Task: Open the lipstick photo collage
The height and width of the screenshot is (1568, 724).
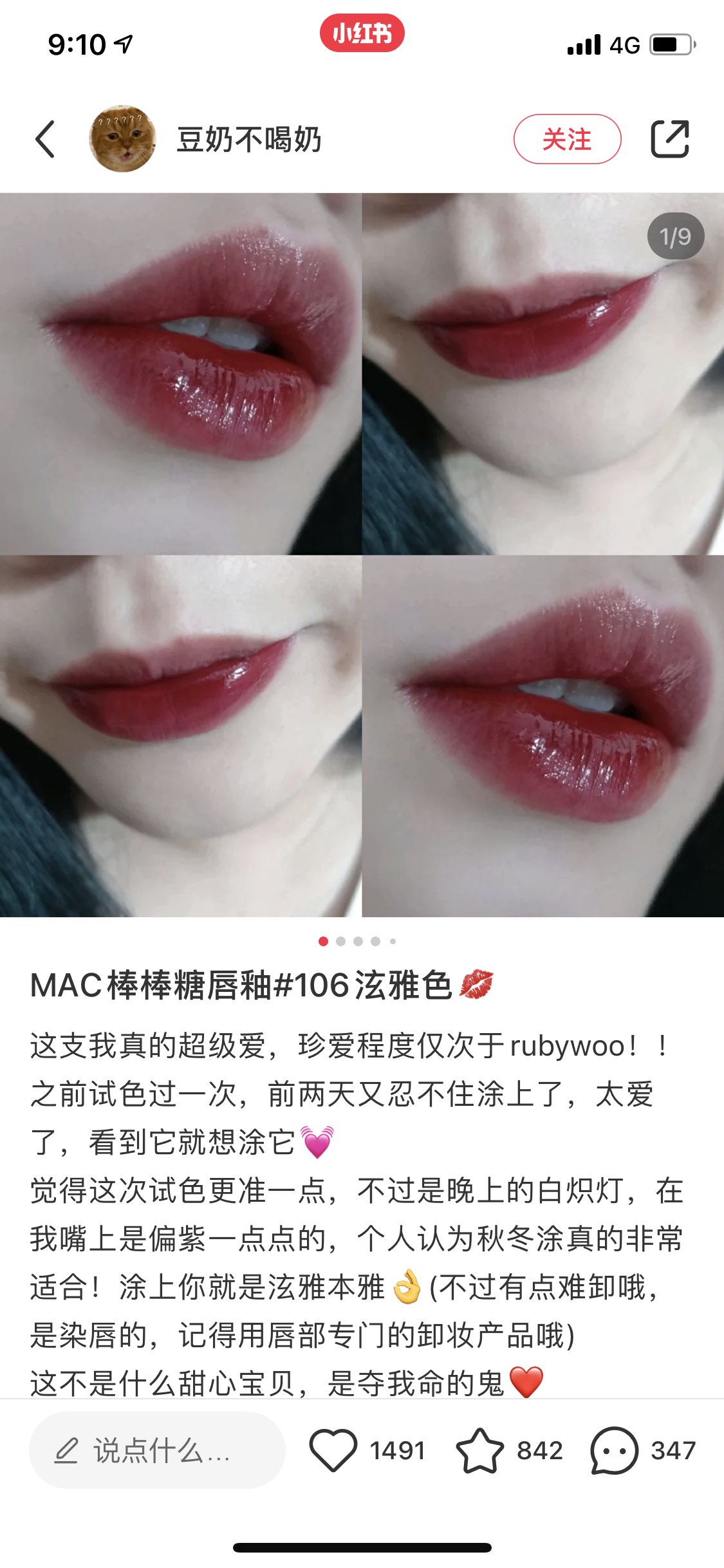Action: [x=362, y=555]
